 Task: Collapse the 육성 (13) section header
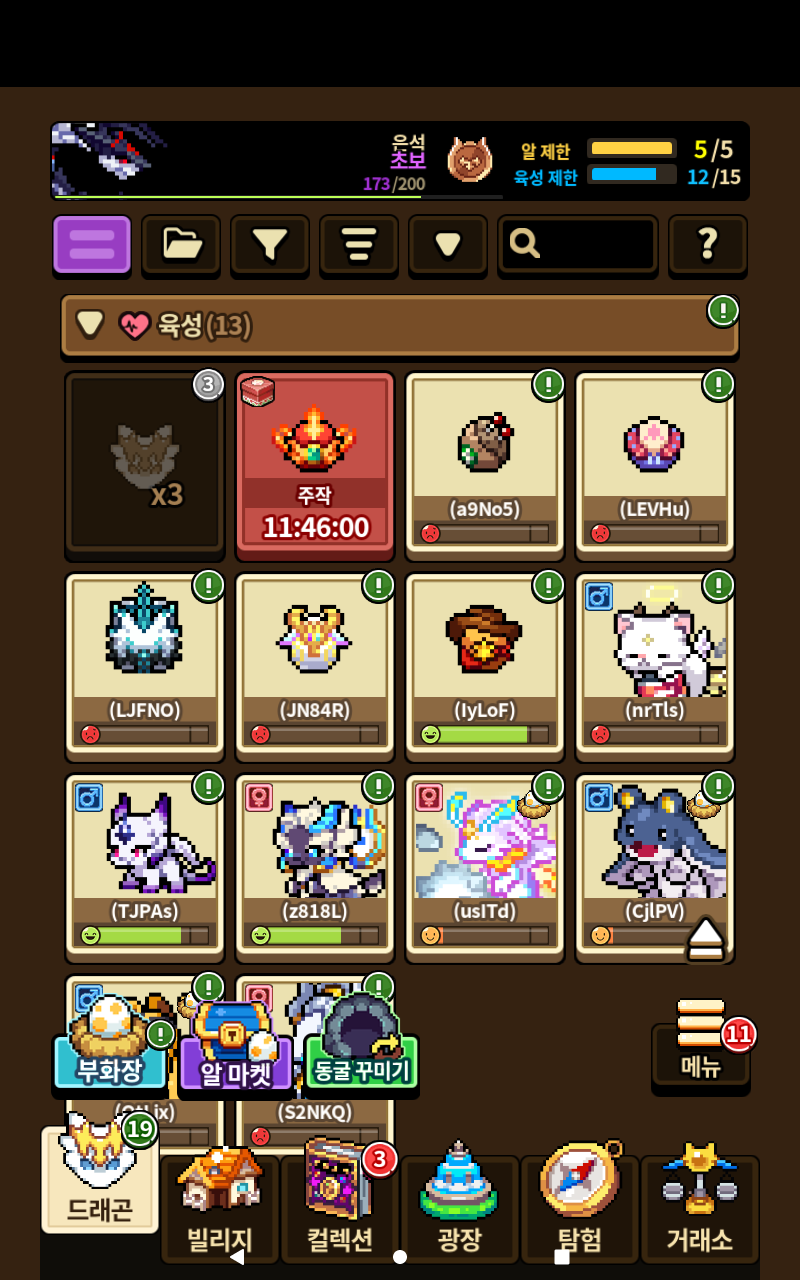400,325
